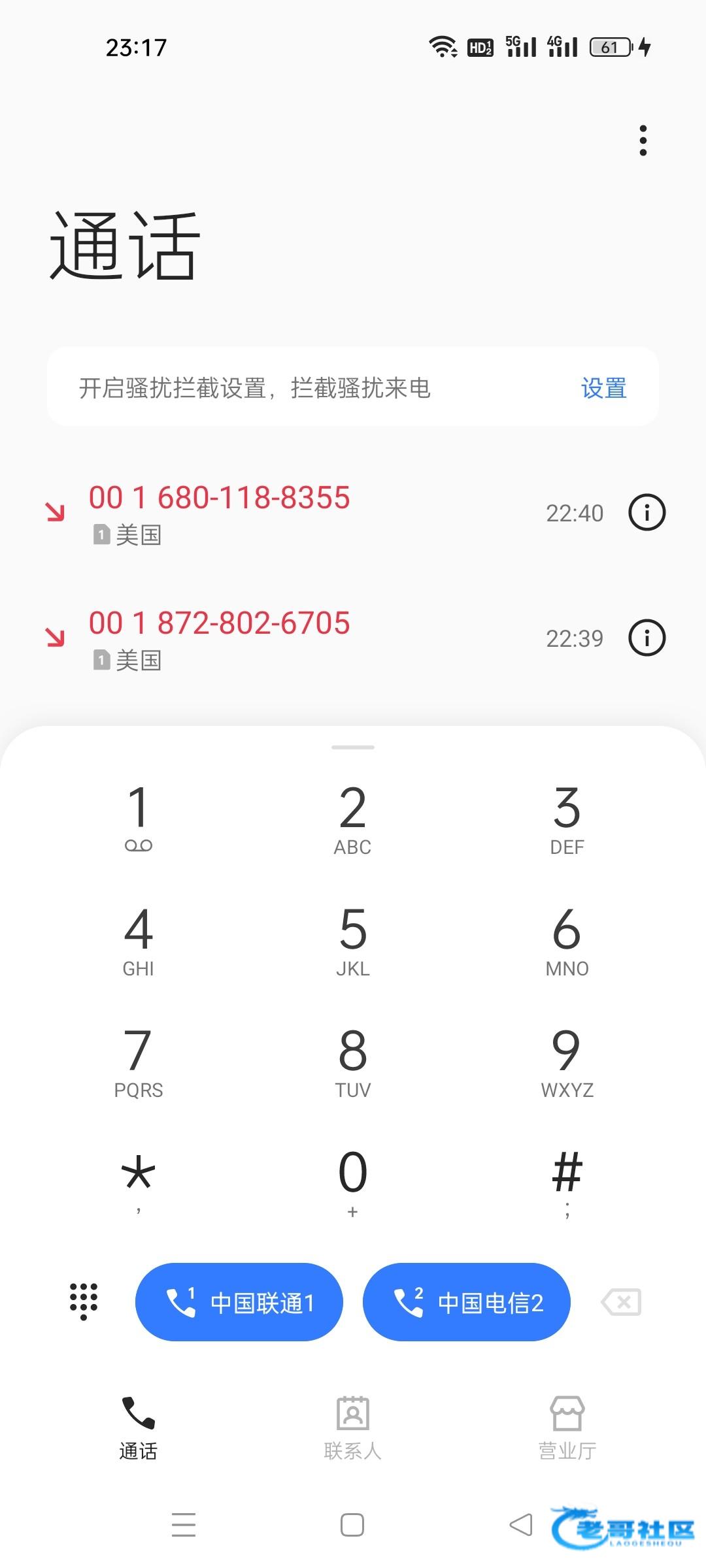706x1568 pixels.
Task: Open 设置 for harassment call blocking
Action: point(603,388)
